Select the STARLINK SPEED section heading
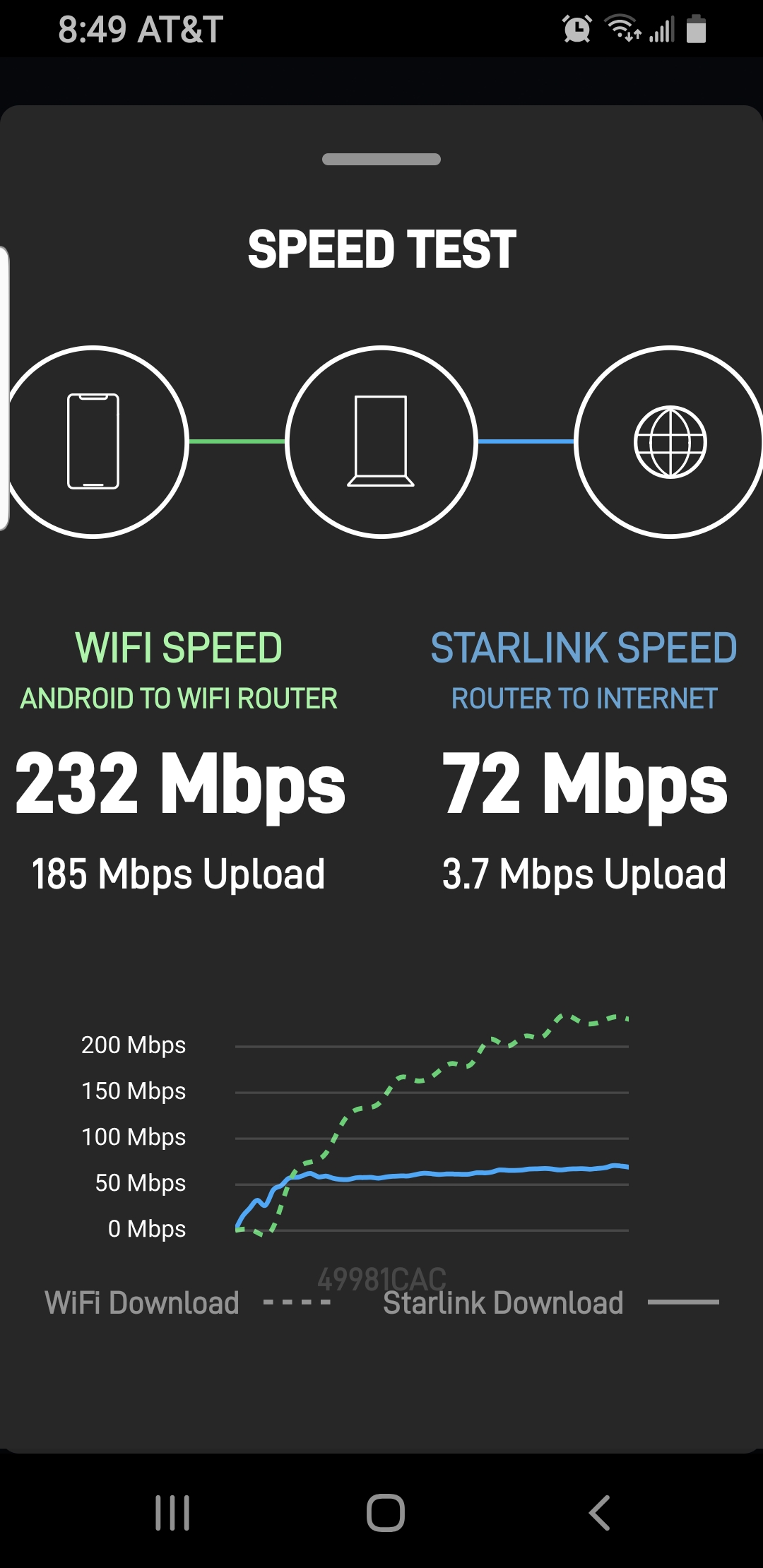Image resolution: width=763 pixels, height=1568 pixels. [x=584, y=646]
